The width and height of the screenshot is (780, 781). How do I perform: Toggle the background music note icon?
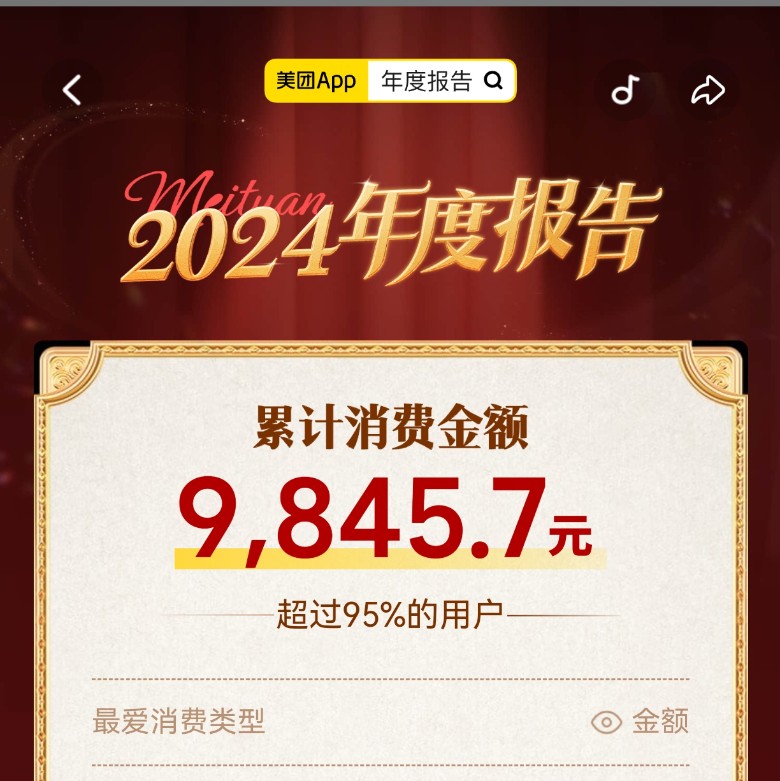625,91
